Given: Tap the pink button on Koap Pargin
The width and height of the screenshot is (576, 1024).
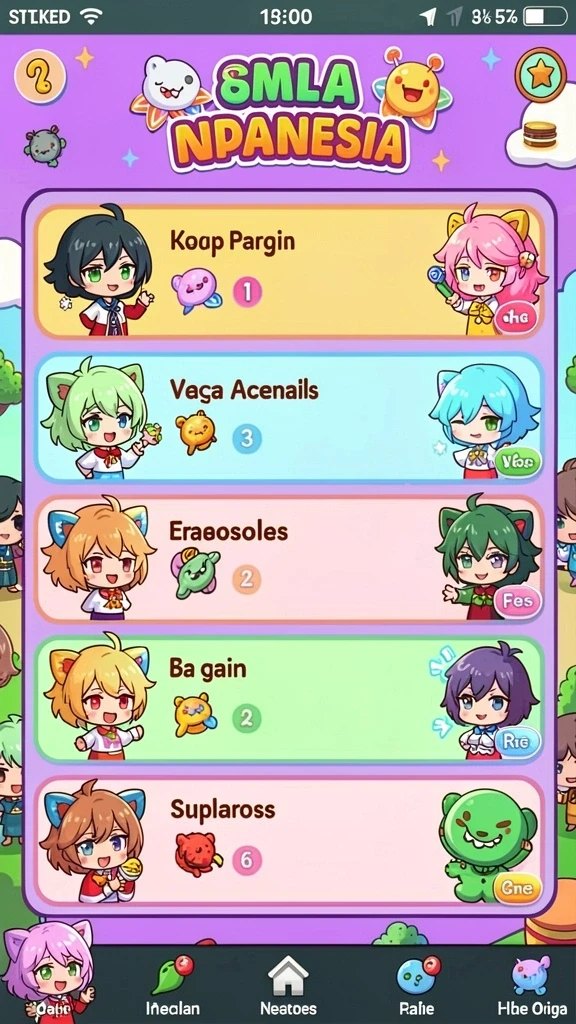Looking at the screenshot, I should [x=517, y=318].
